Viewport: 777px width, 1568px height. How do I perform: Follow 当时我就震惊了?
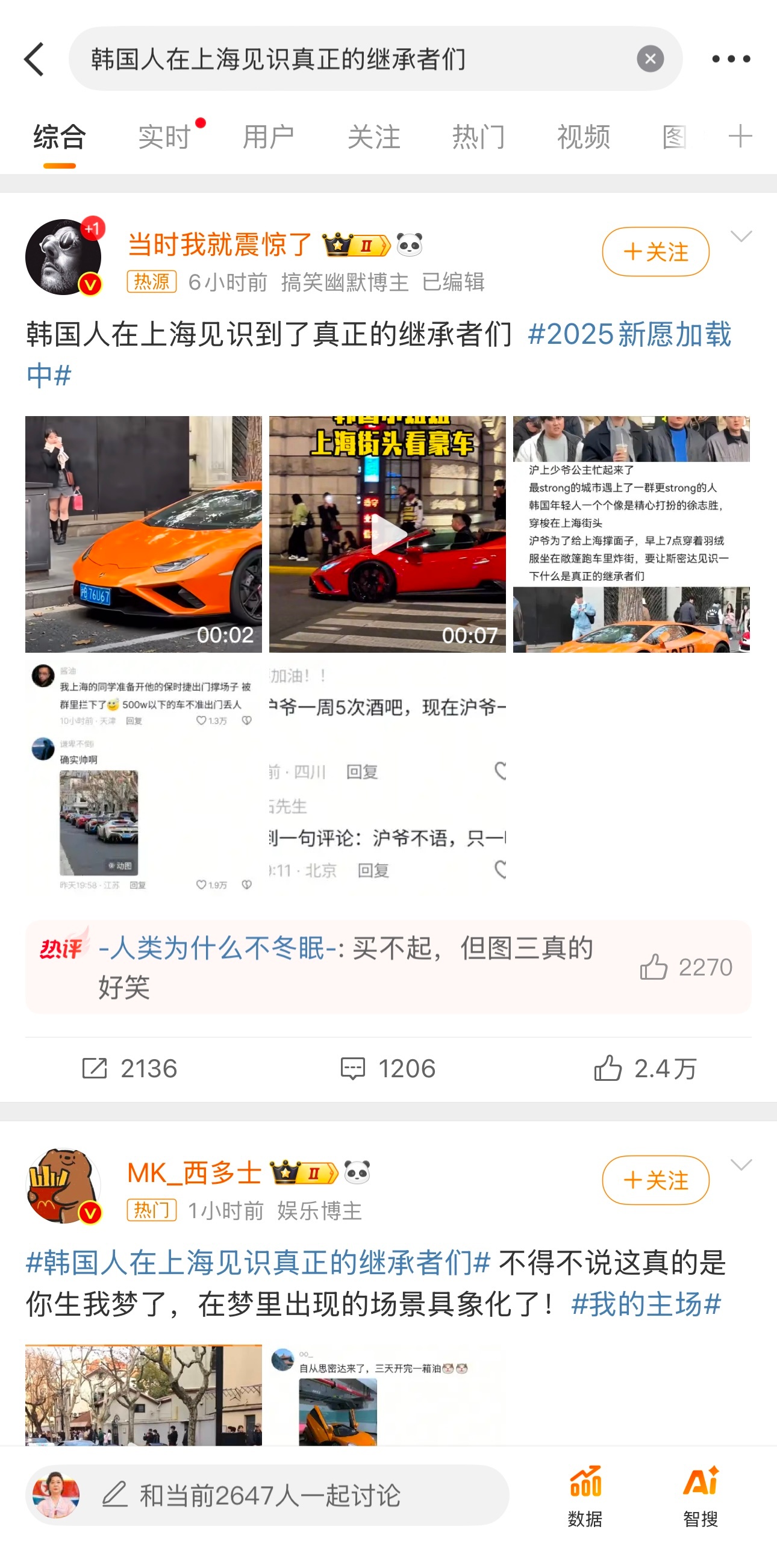tap(655, 251)
